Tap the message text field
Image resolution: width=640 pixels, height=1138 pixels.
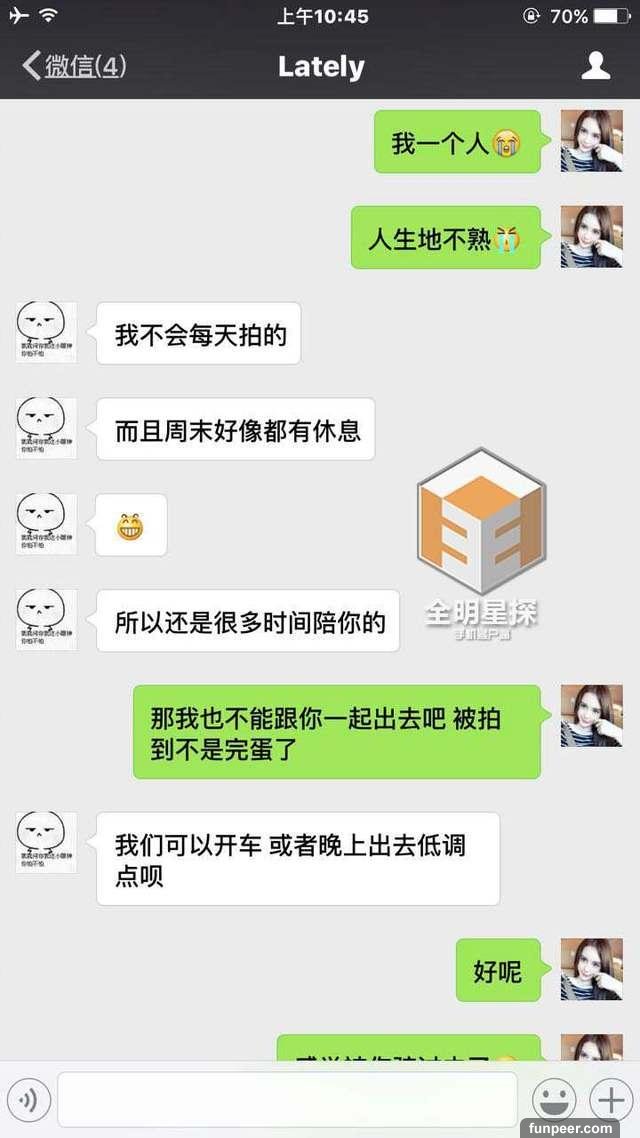[x=287, y=1100]
